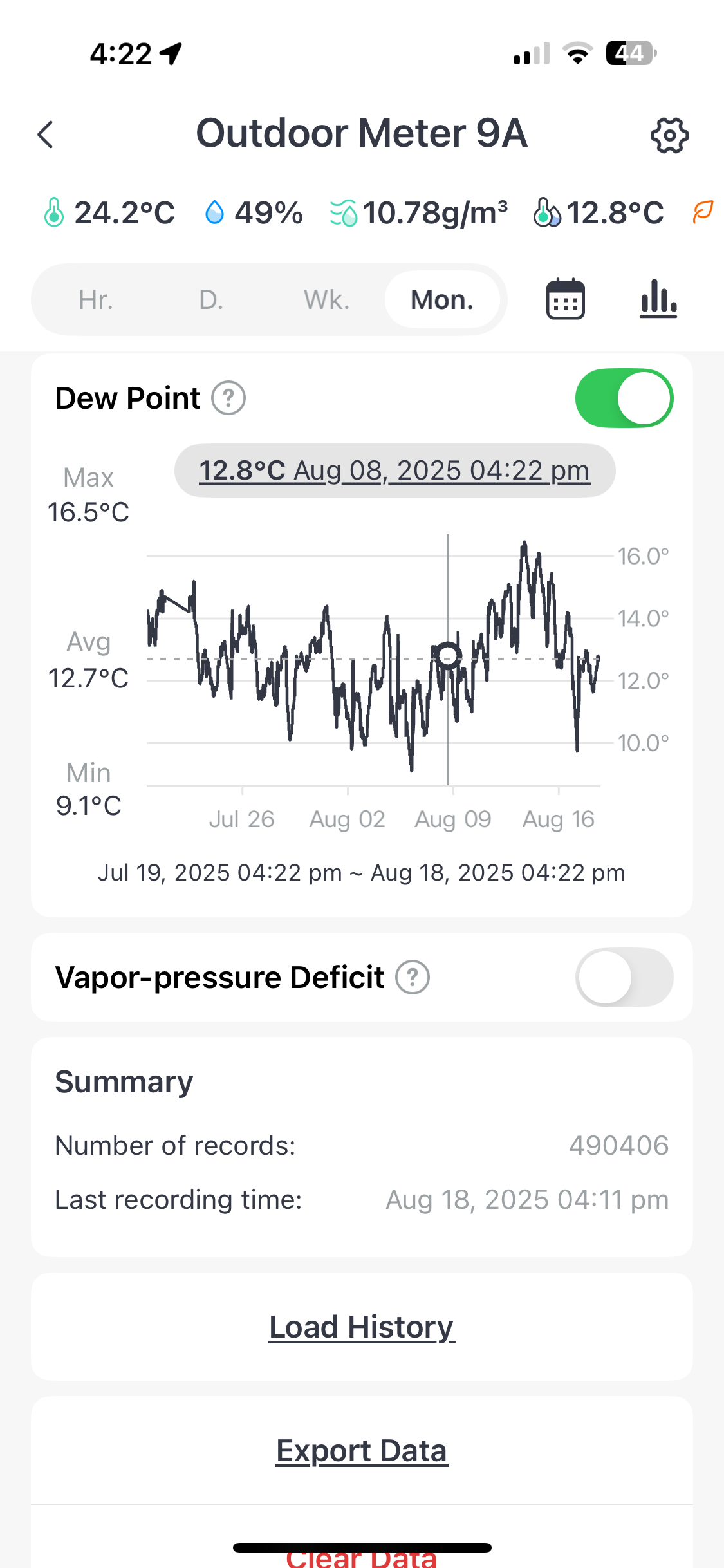
Task: Select the D. day view
Action: click(211, 300)
